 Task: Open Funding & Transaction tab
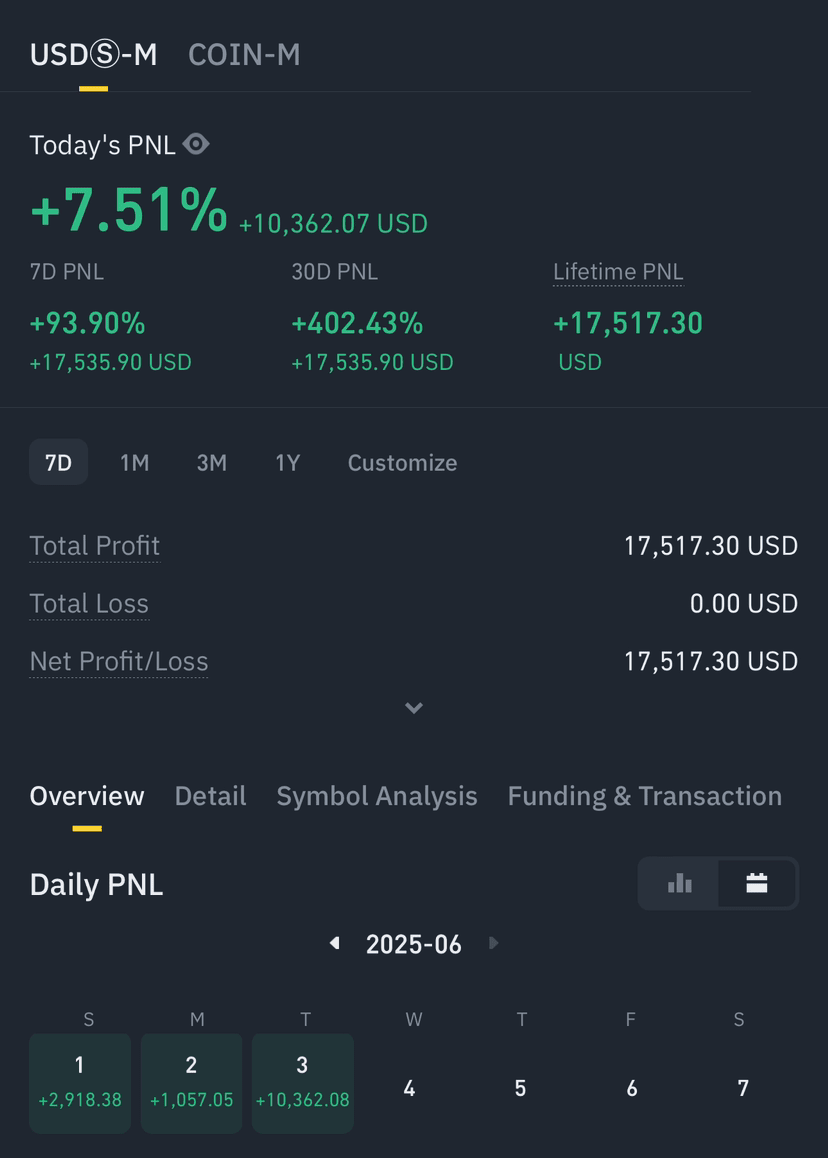(645, 796)
